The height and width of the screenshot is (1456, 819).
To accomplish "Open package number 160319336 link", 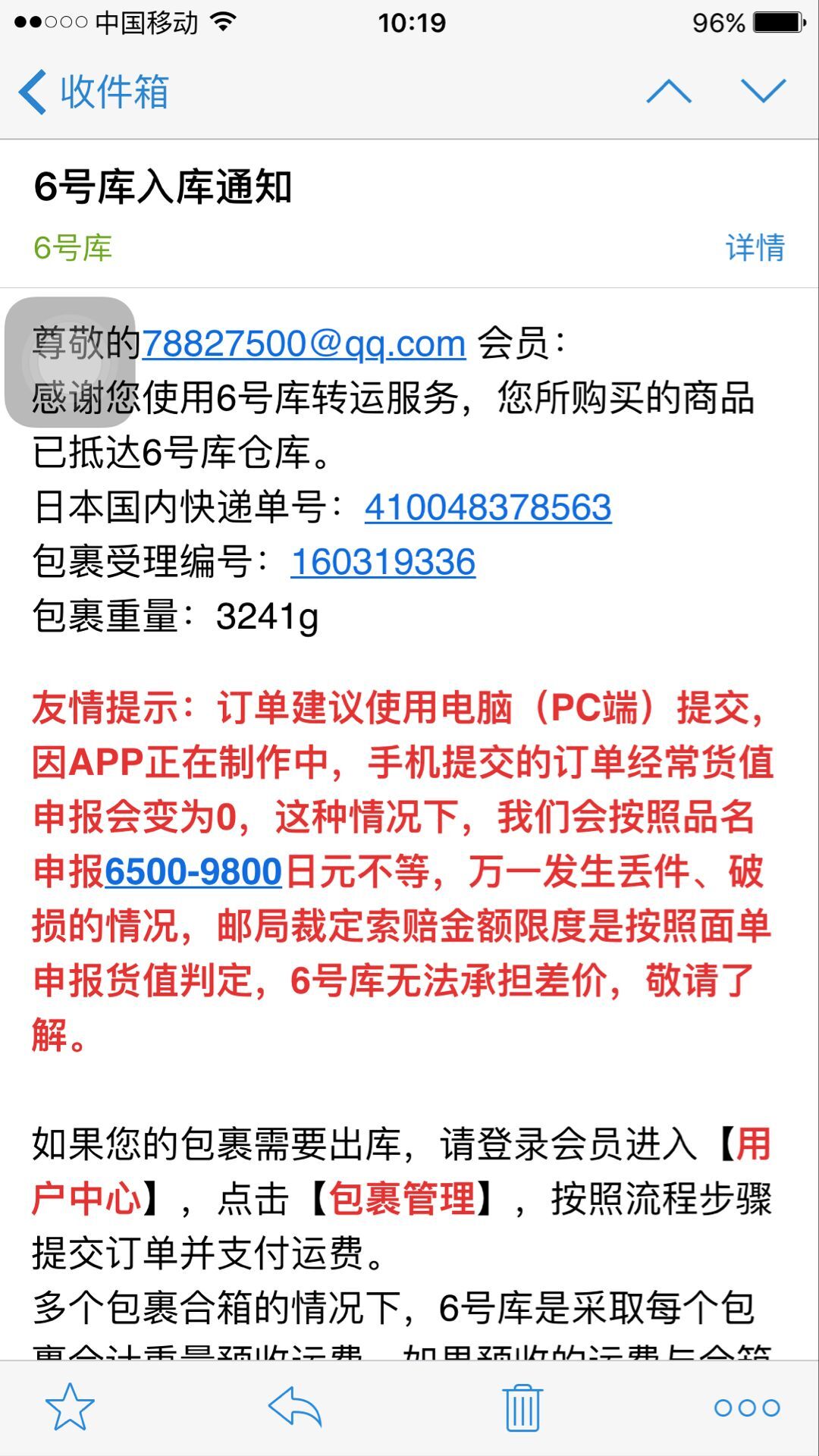I will [383, 562].
